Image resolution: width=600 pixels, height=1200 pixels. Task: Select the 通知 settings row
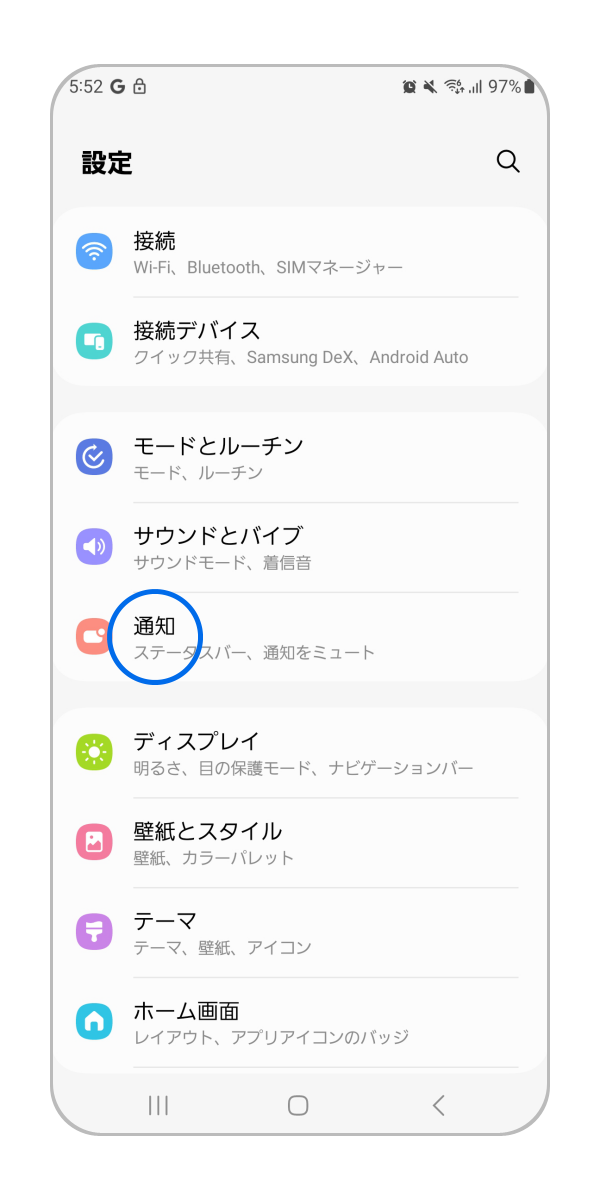(x=300, y=637)
